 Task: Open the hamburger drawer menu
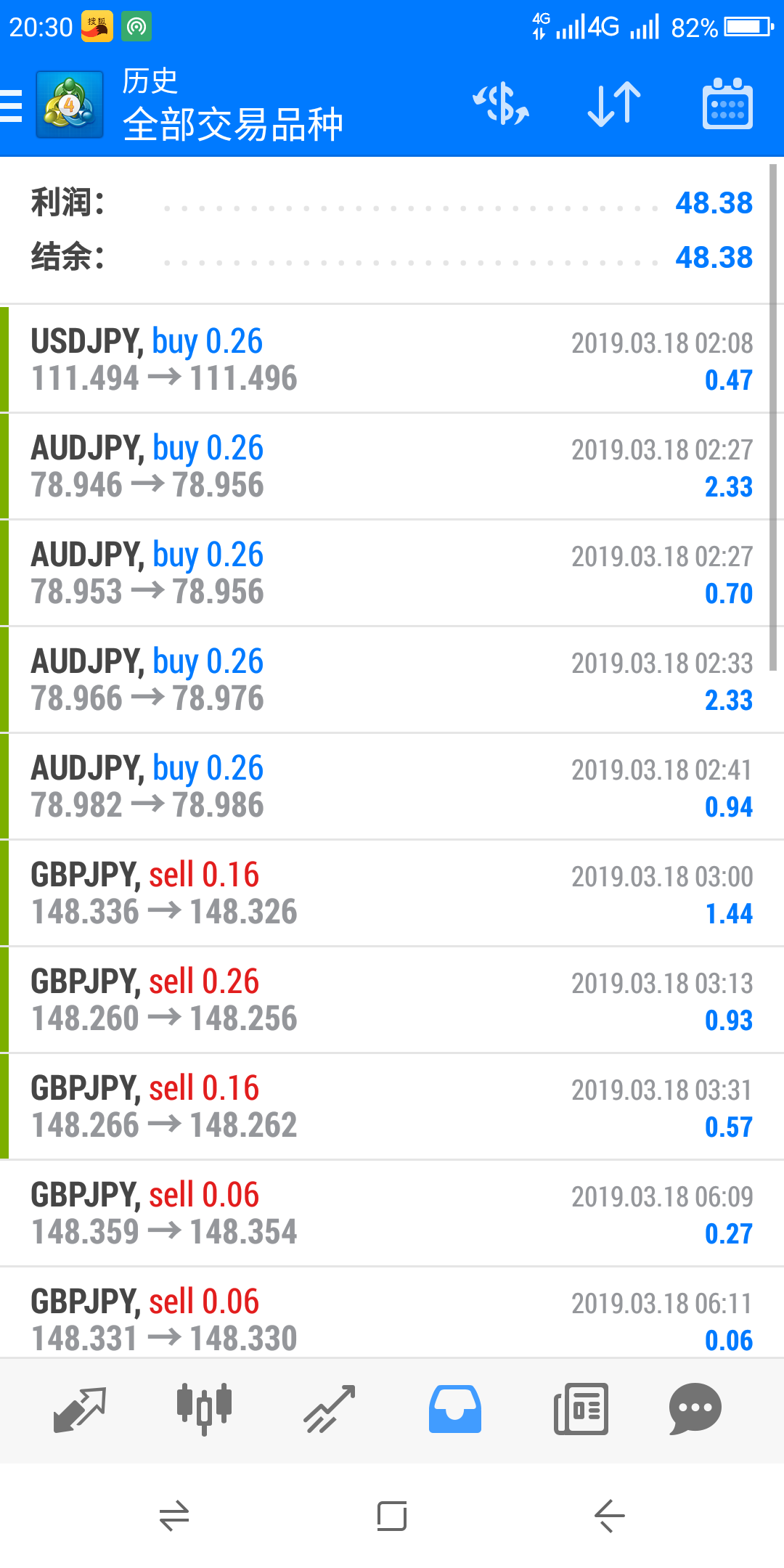click(x=12, y=106)
